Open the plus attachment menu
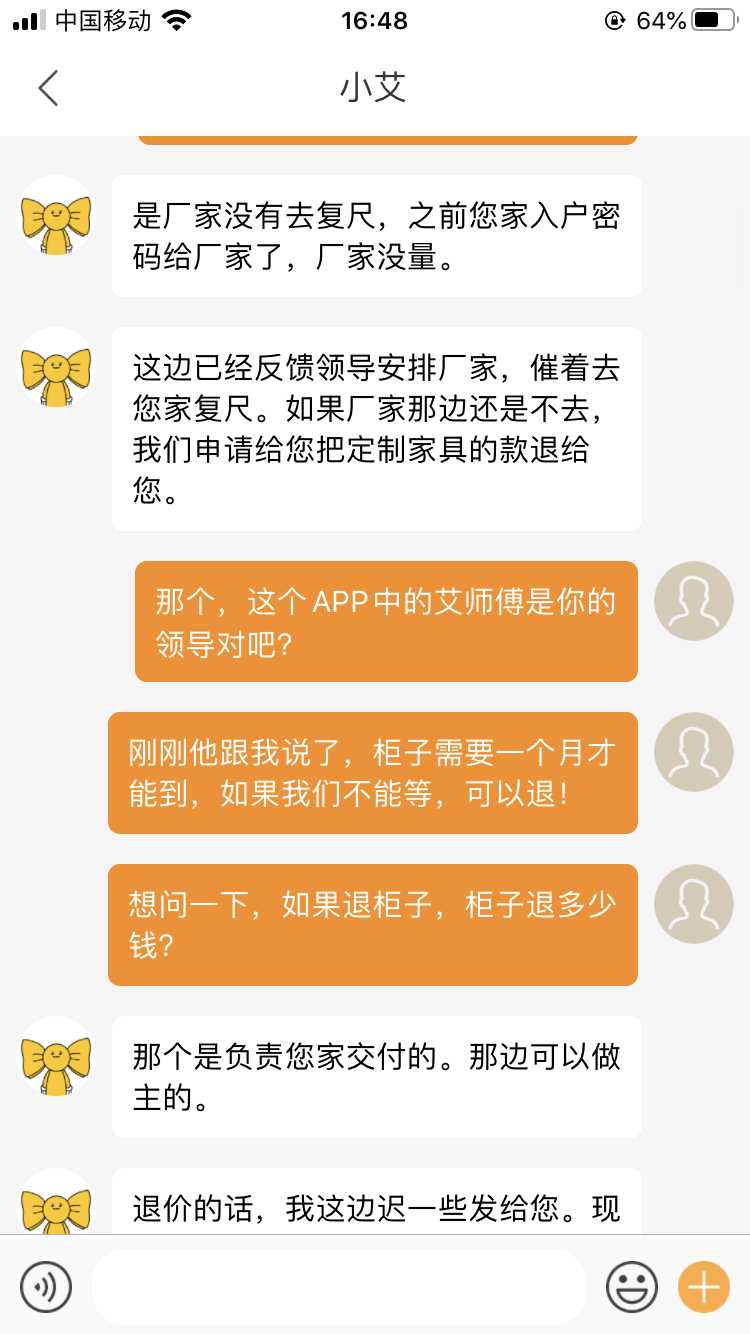 point(704,1286)
